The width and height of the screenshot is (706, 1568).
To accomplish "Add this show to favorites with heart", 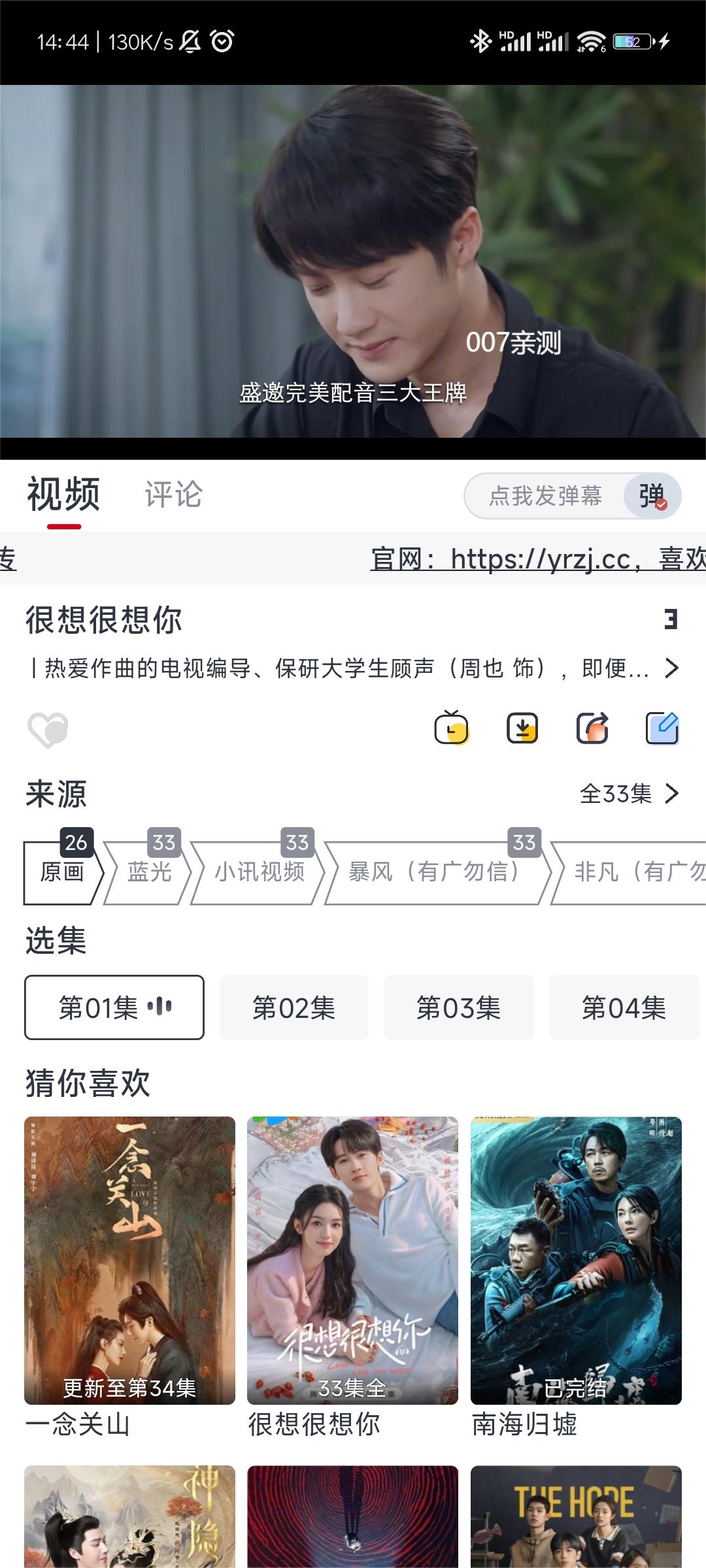I will pyautogui.click(x=48, y=729).
